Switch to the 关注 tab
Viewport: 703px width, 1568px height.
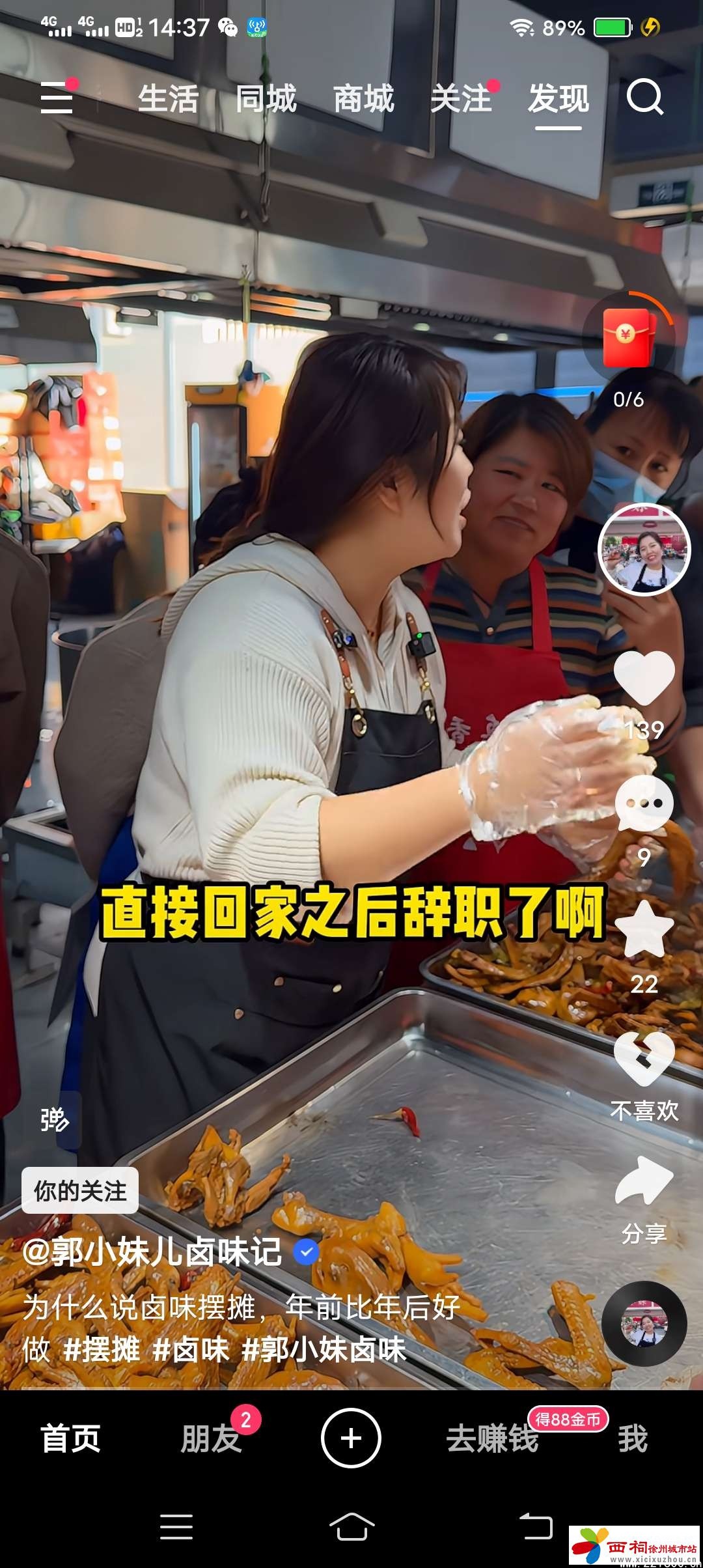tap(461, 99)
